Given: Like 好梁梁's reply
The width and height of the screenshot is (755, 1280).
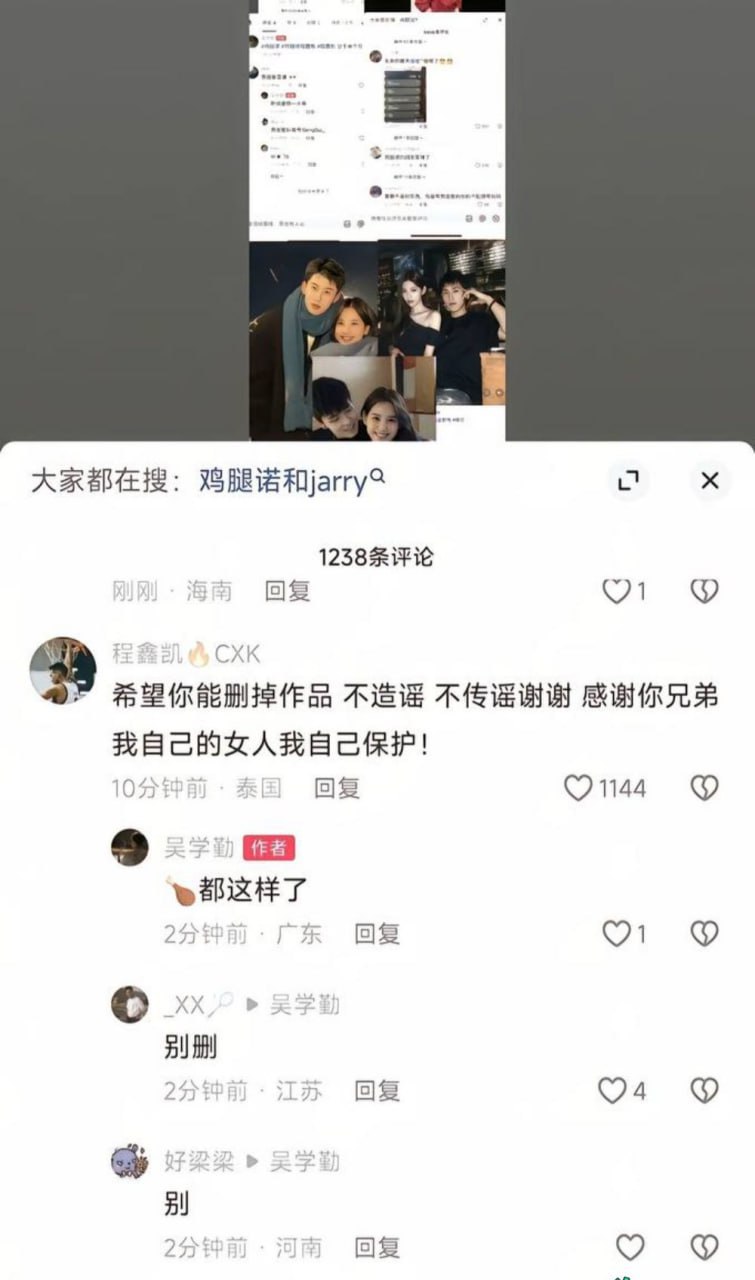Looking at the screenshot, I should [630, 1247].
